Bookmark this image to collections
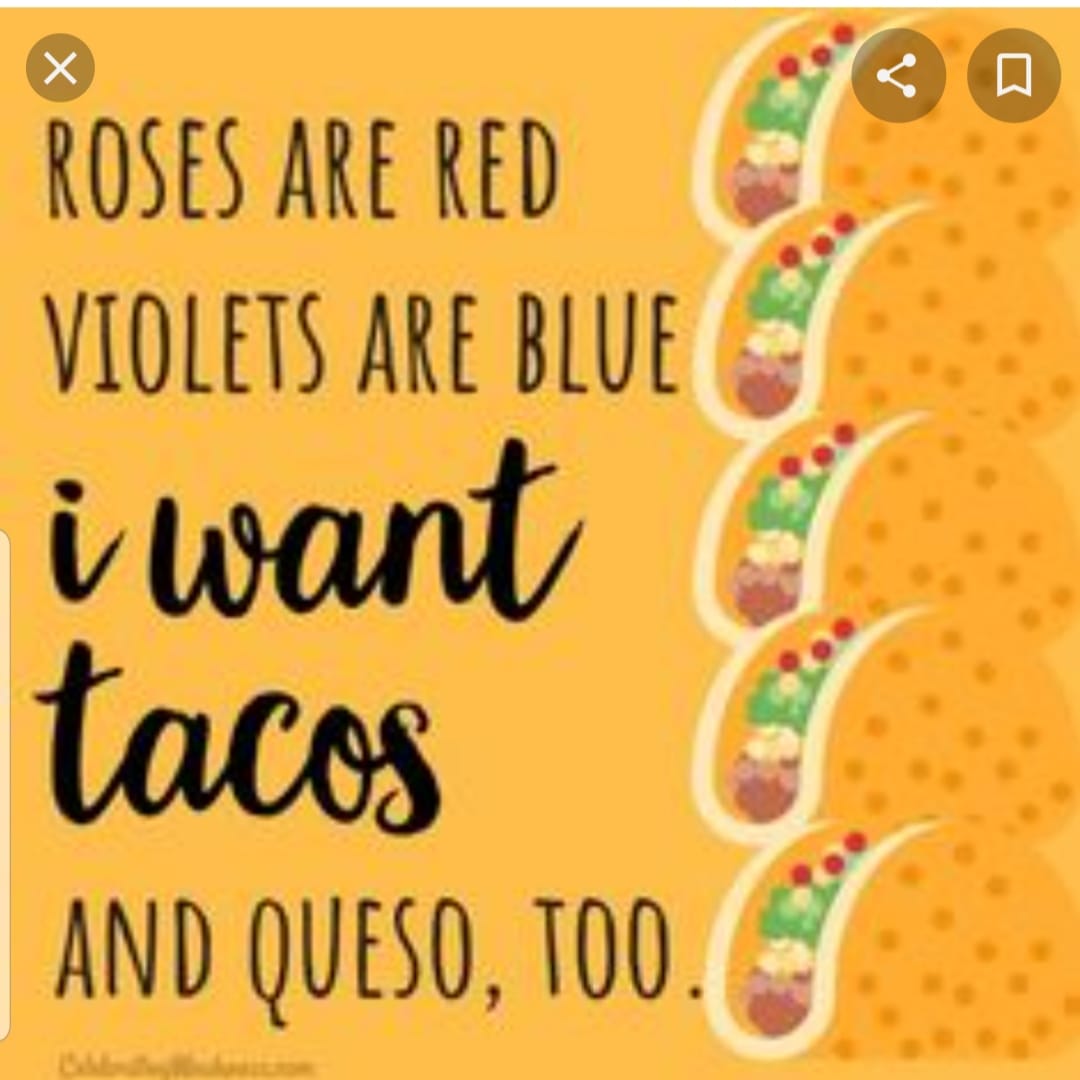Viewport: 1080px width, 1080px height. 1013,76
